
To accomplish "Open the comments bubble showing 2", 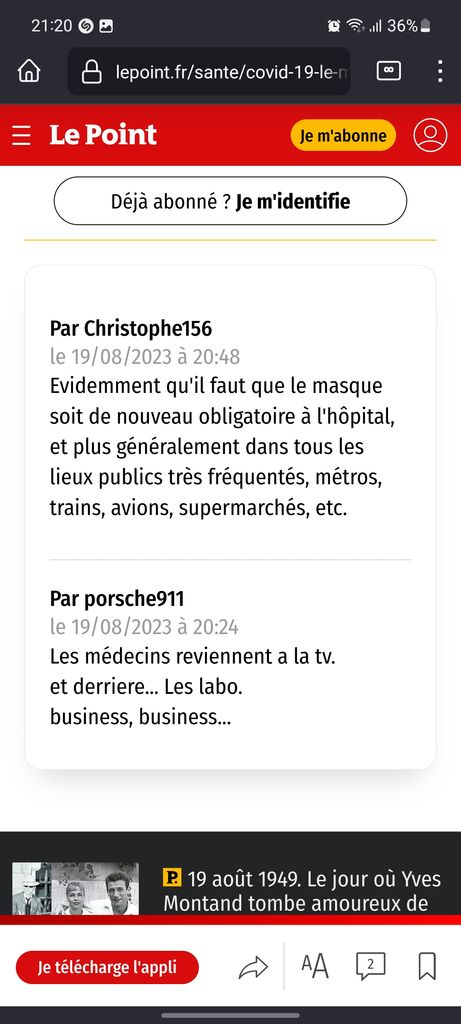I will 370,966.
